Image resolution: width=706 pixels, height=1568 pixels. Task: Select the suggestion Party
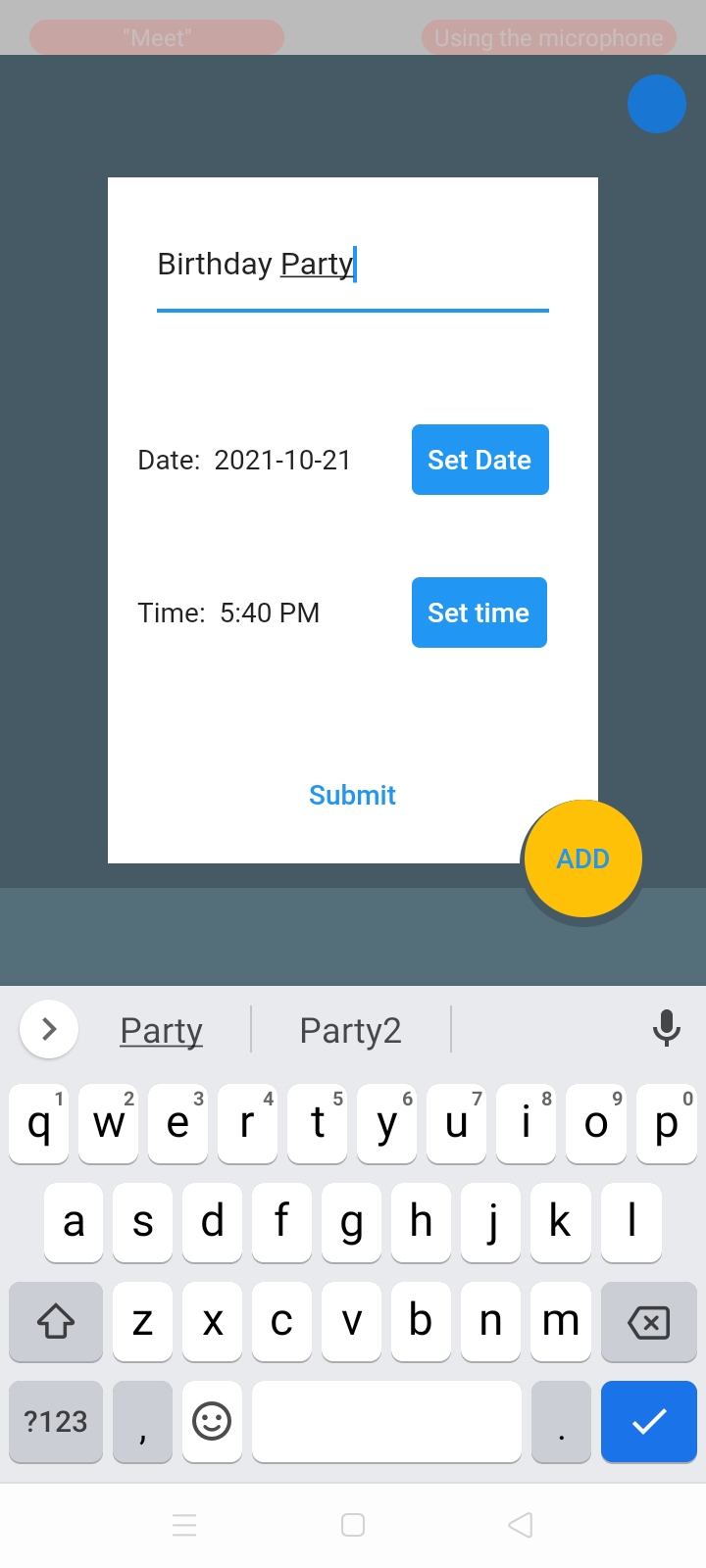[x=161, y=1029]
